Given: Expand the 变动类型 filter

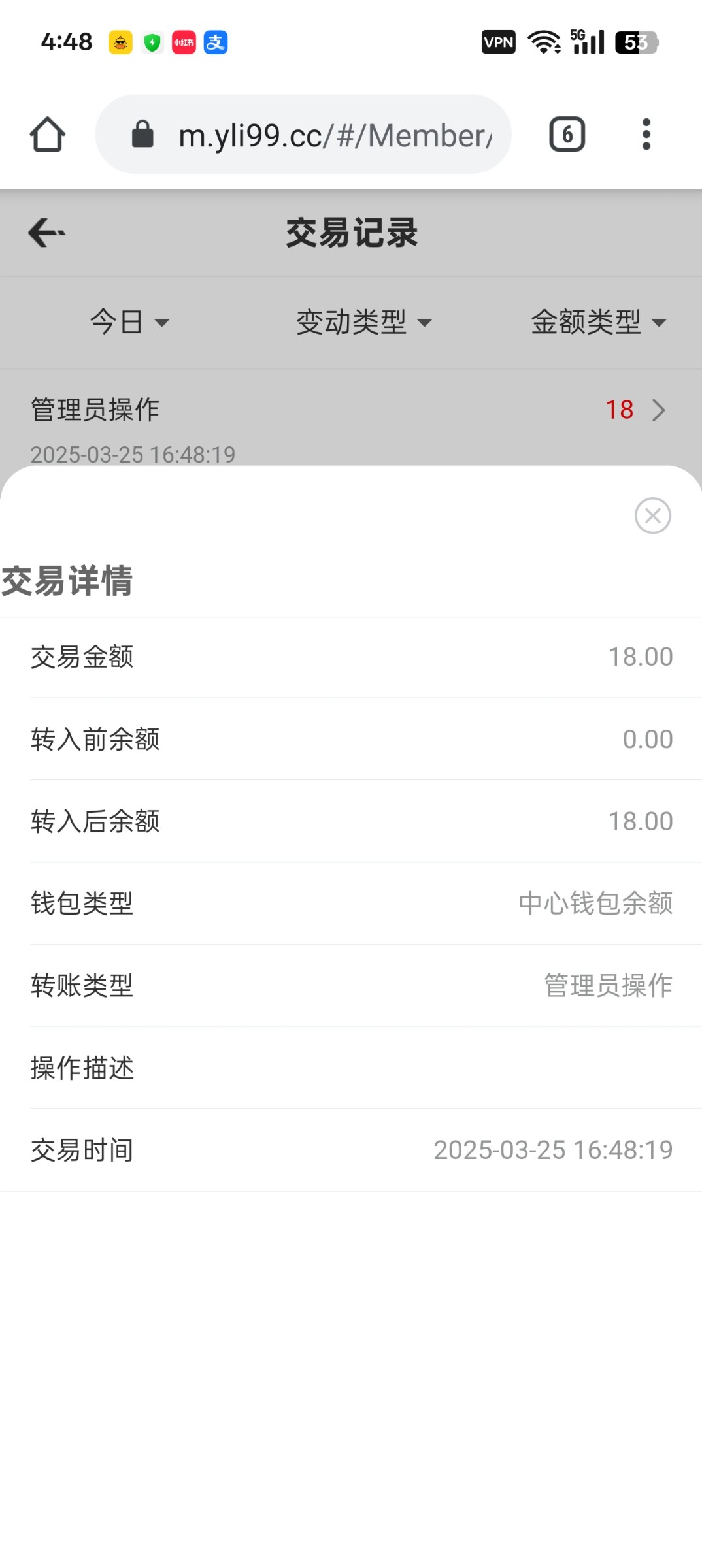Looking at the screenshot, I should click(x=364, y=322).
